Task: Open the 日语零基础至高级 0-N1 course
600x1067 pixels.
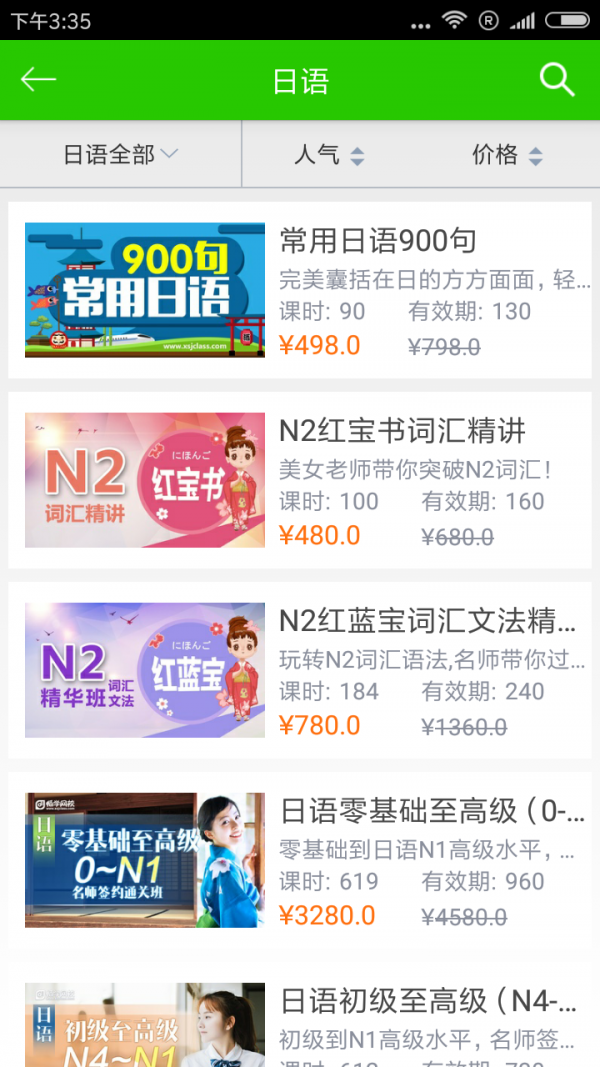Action: 300,860
